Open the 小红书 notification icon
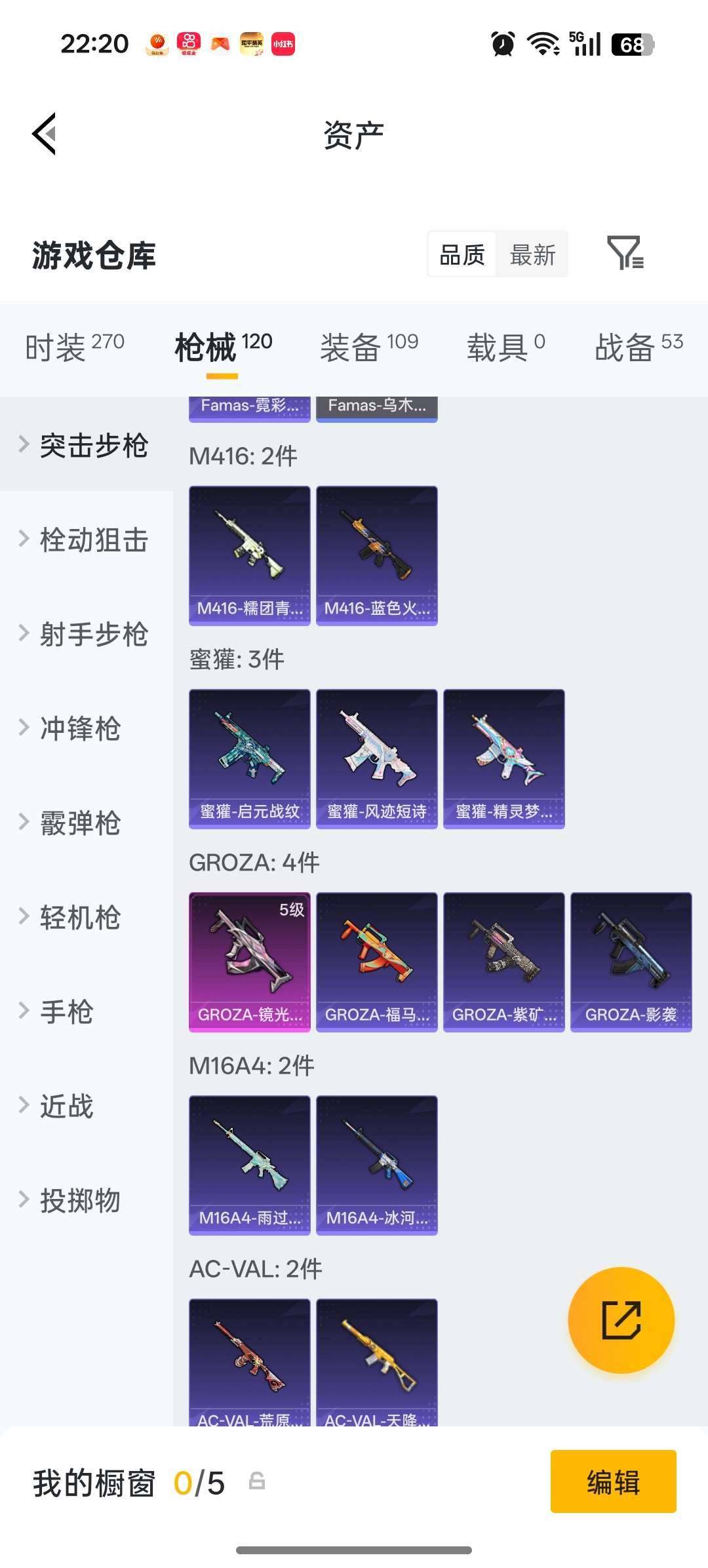The width and height of the screenshot is (708, 1568). coord(285,45)
